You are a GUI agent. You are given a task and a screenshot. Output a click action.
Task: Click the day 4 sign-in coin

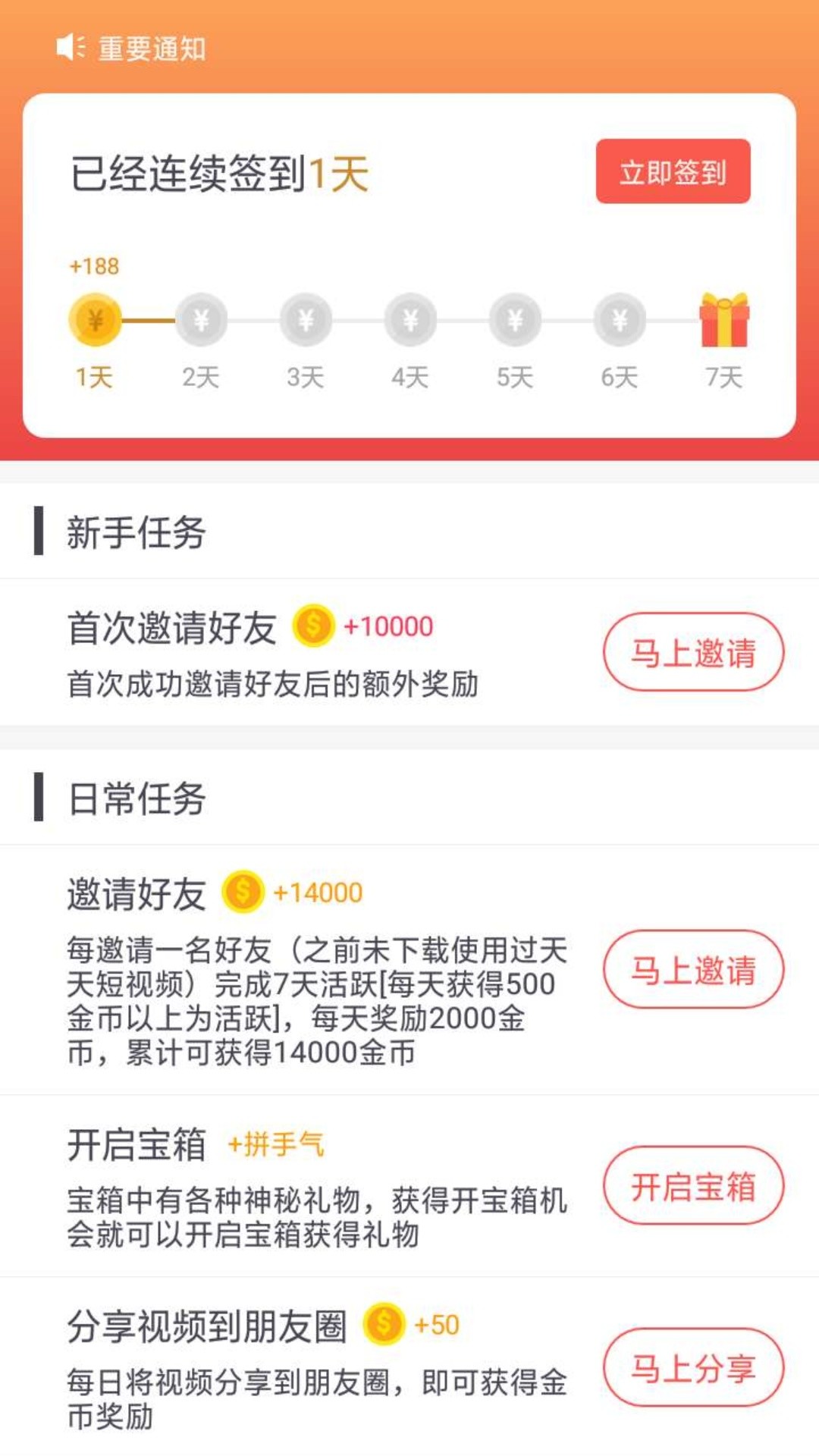(x=410, y=320)
